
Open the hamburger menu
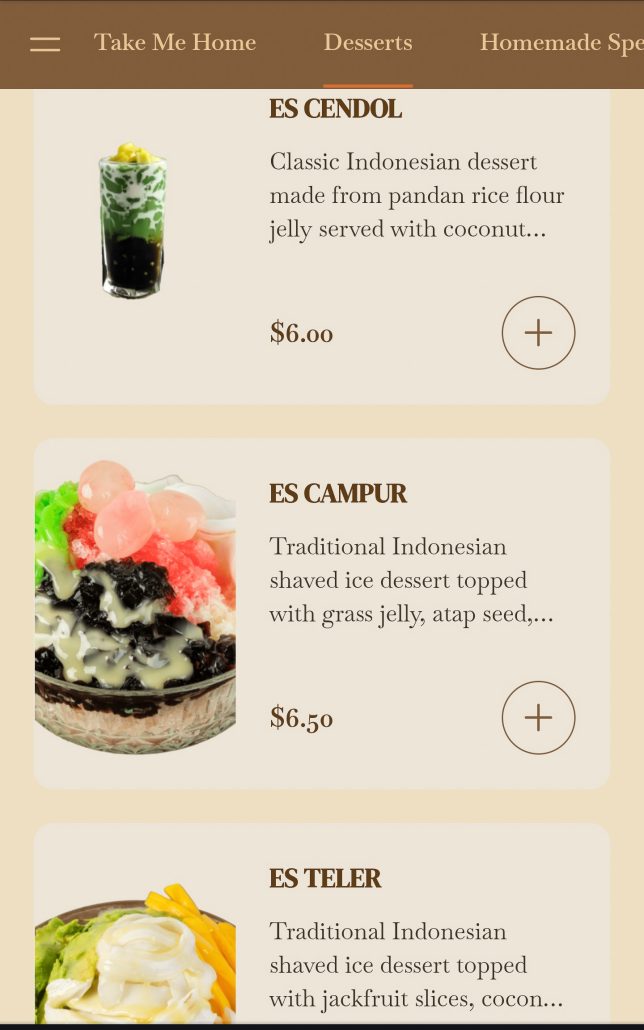(45, 44)
